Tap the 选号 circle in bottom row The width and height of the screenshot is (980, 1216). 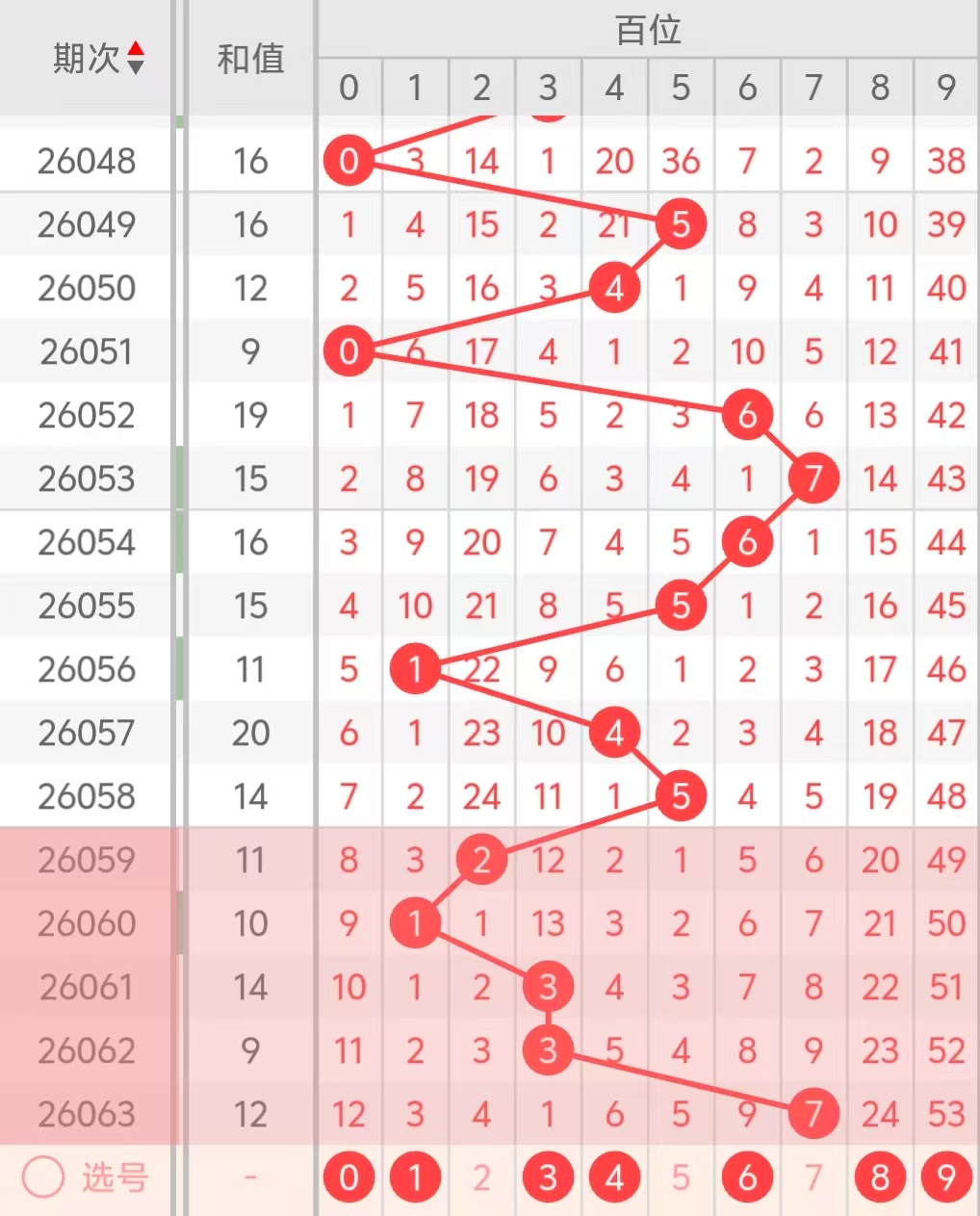[x=42, y=1177]
